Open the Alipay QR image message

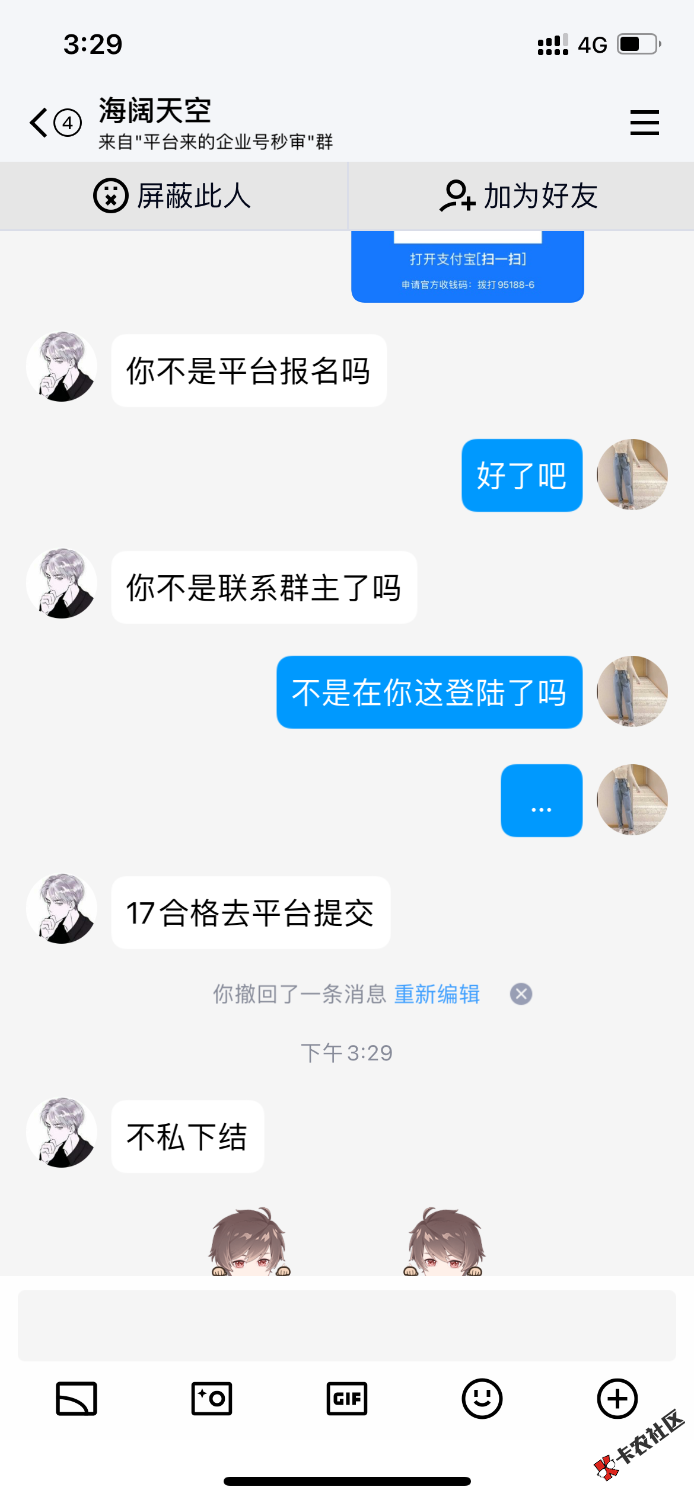(467, 266)
